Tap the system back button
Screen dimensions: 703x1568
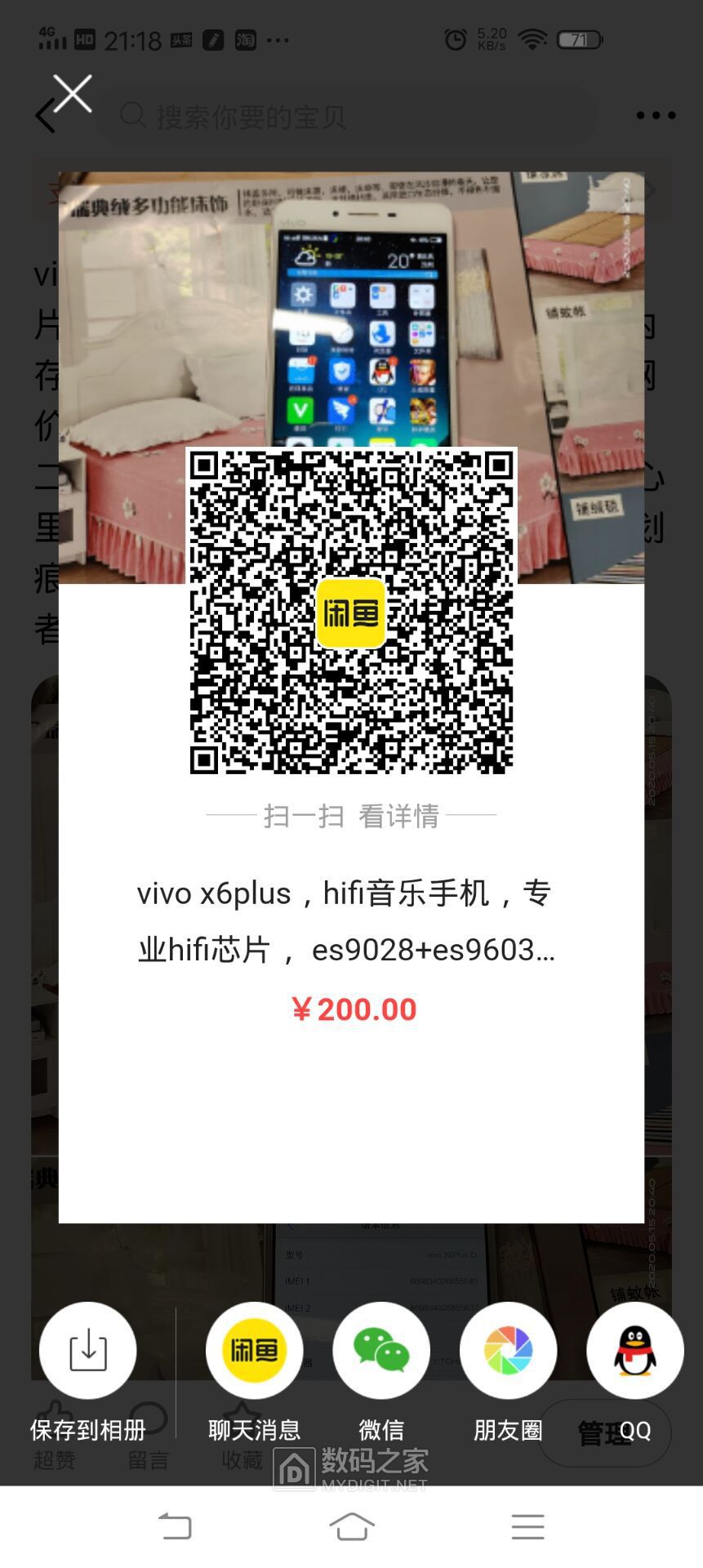175,1526
